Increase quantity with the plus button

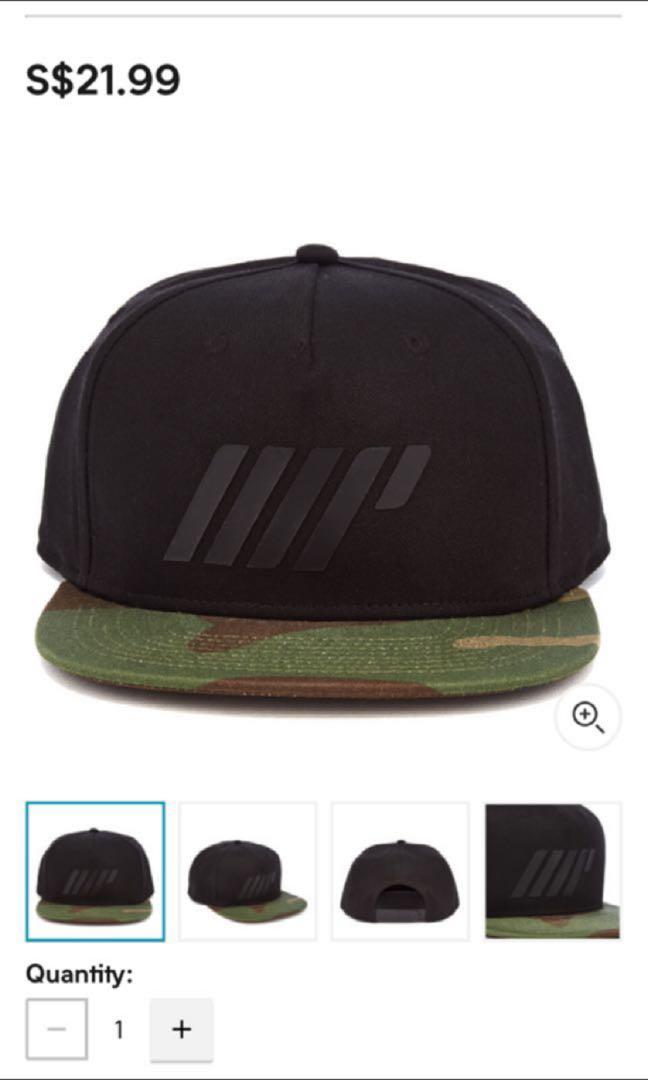coord(181,1029)
